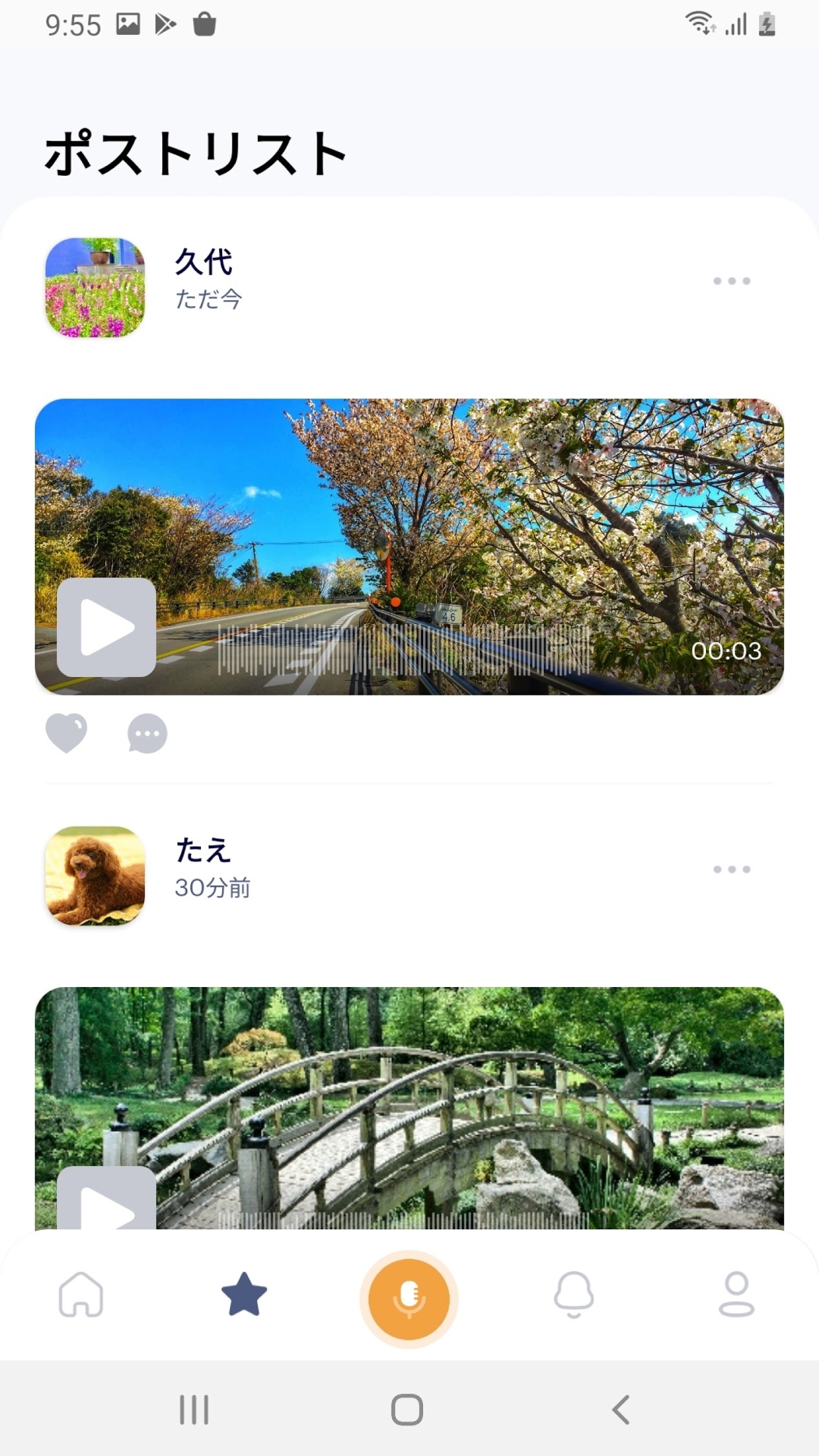The image size is (819, 1456).
Task: Open comments on 久代's post
Action: pos(147,733)
